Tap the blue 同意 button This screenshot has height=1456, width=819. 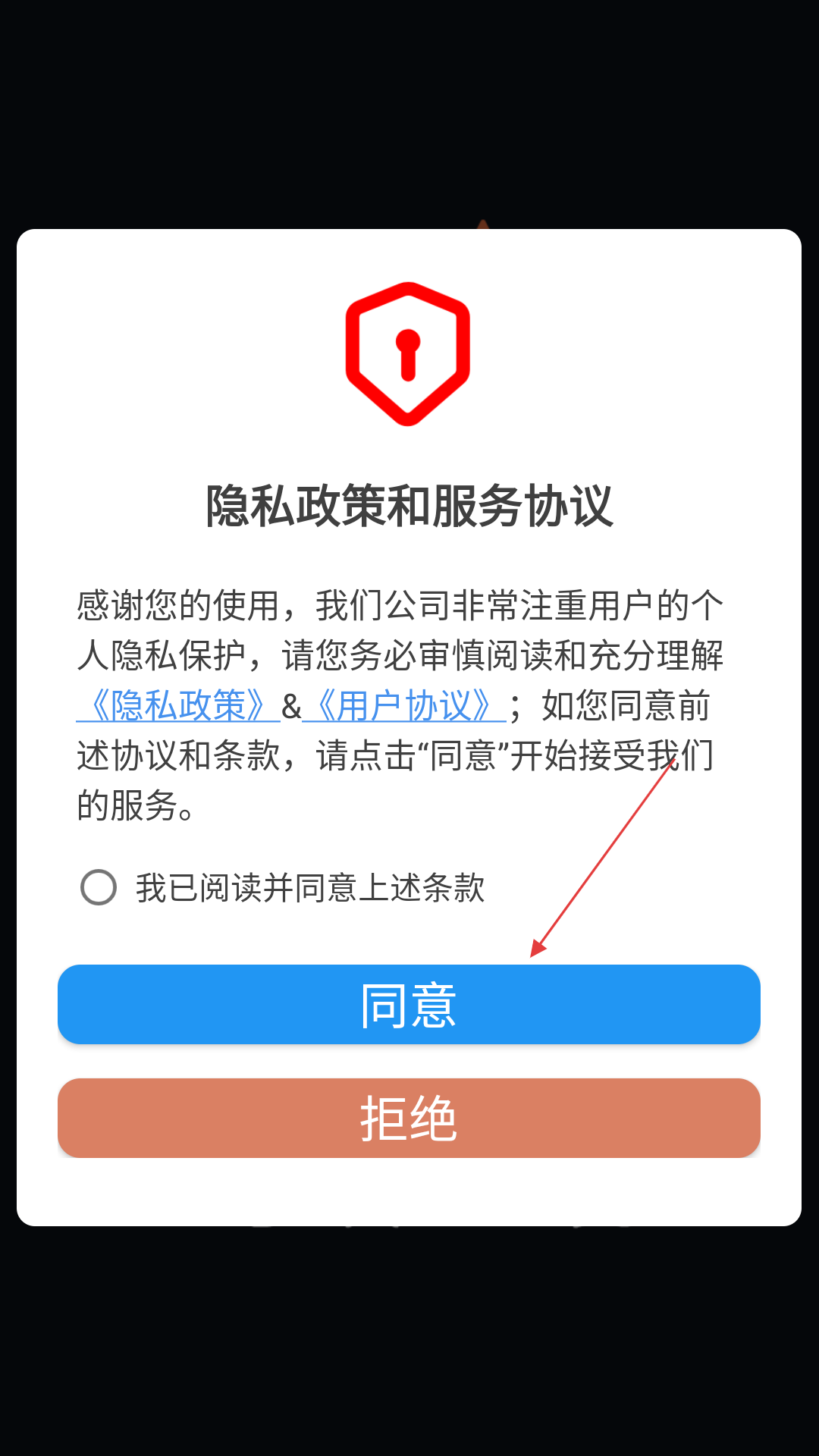409,1004
